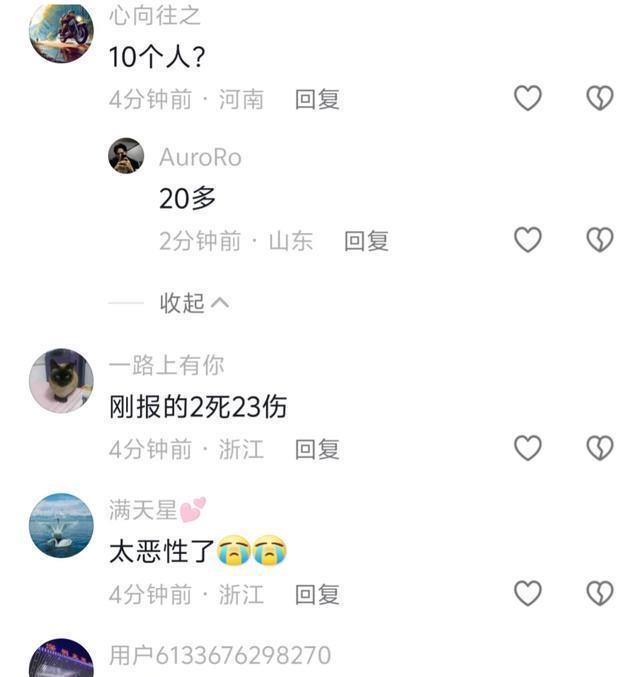Reply to 一路上有你's comment
The image size is (640, 677).
pos(317,450)
